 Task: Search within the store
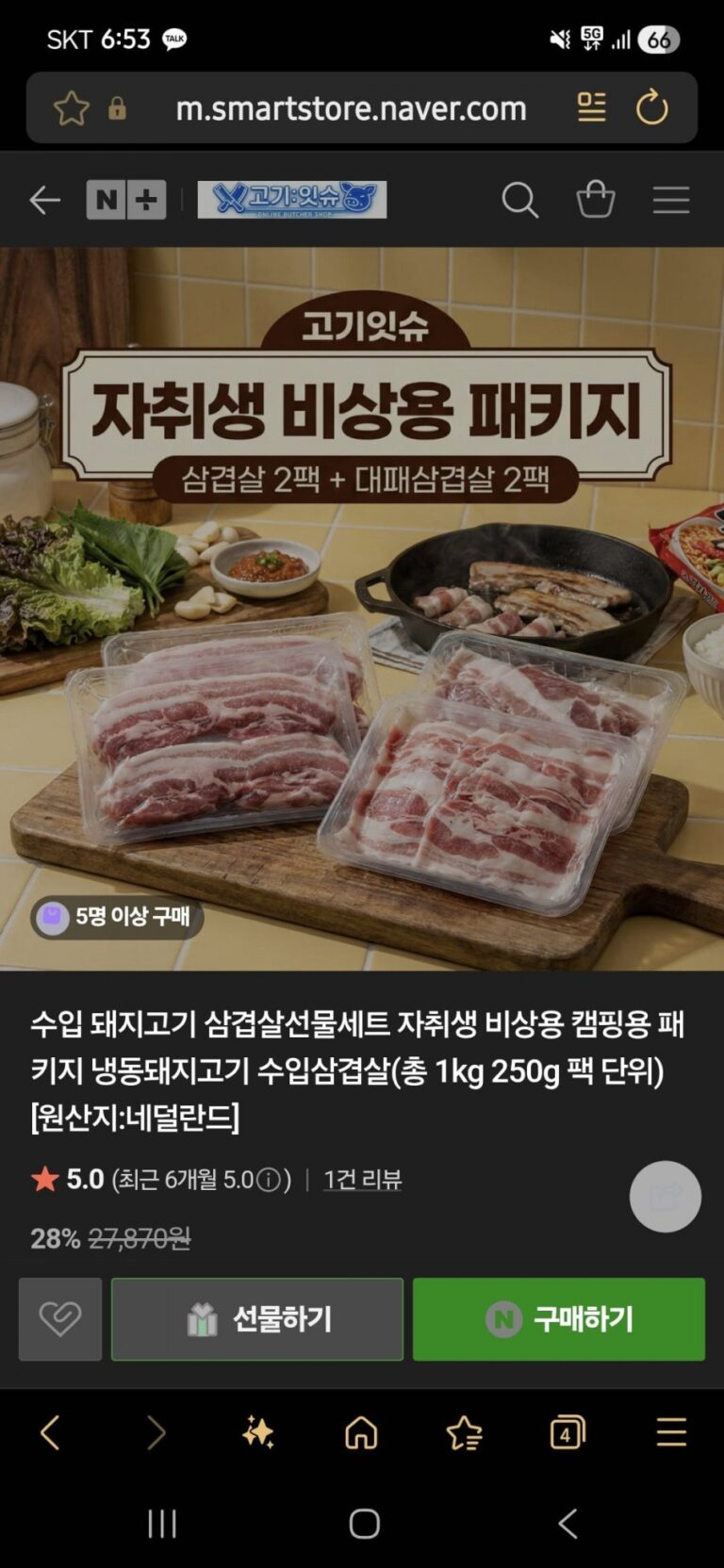click(x=519, y=200)
